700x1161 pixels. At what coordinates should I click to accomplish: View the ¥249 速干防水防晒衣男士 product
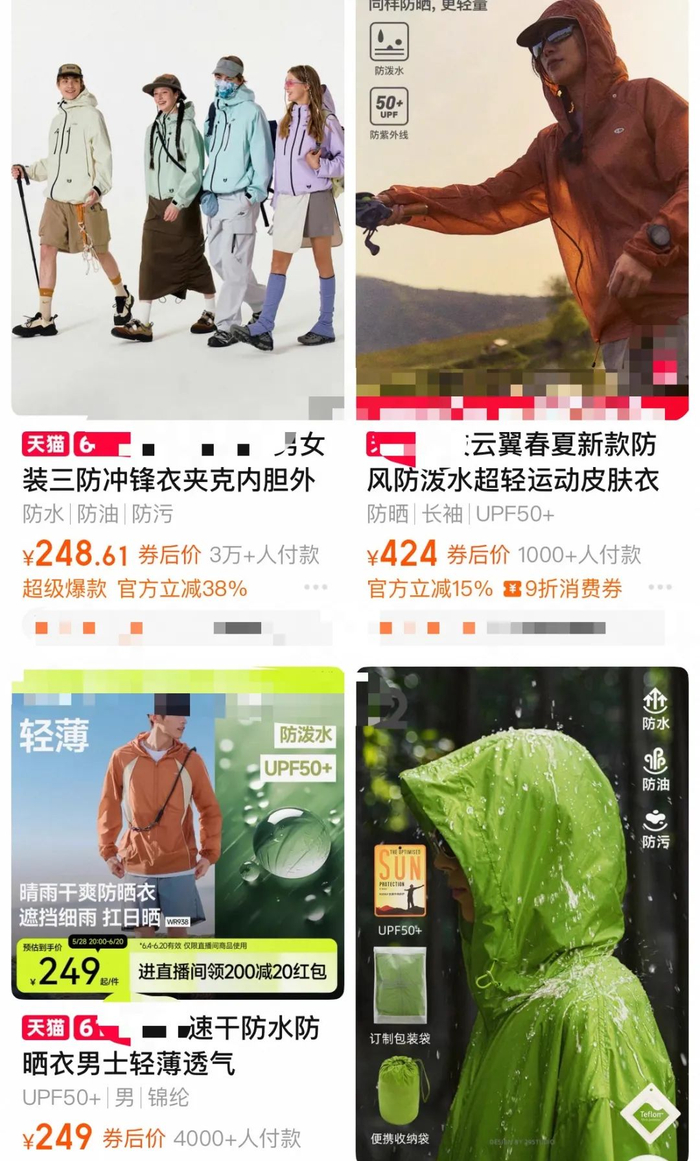coord(177,832)
